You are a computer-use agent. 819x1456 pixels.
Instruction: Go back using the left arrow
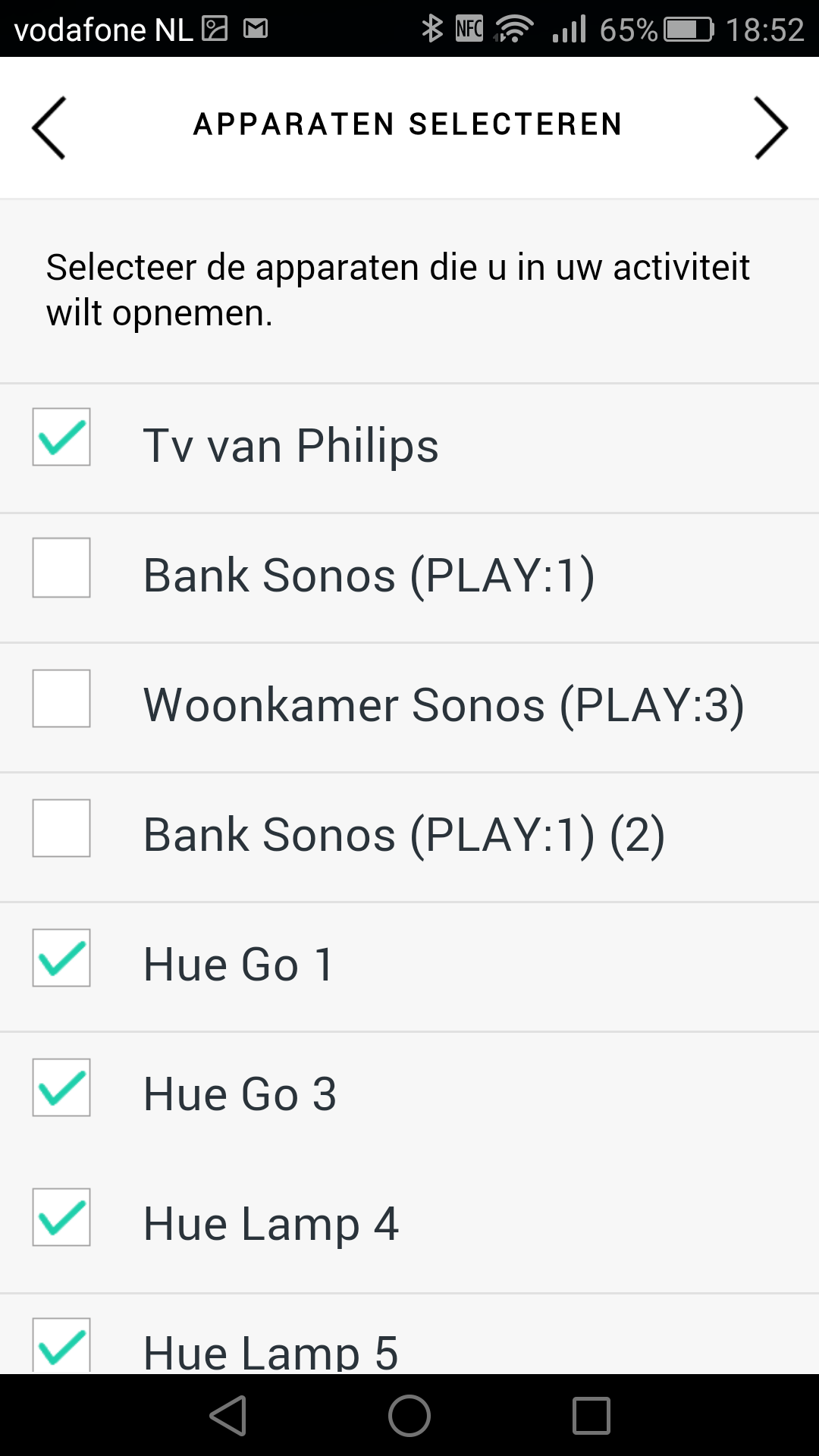(x=49, y=127)
